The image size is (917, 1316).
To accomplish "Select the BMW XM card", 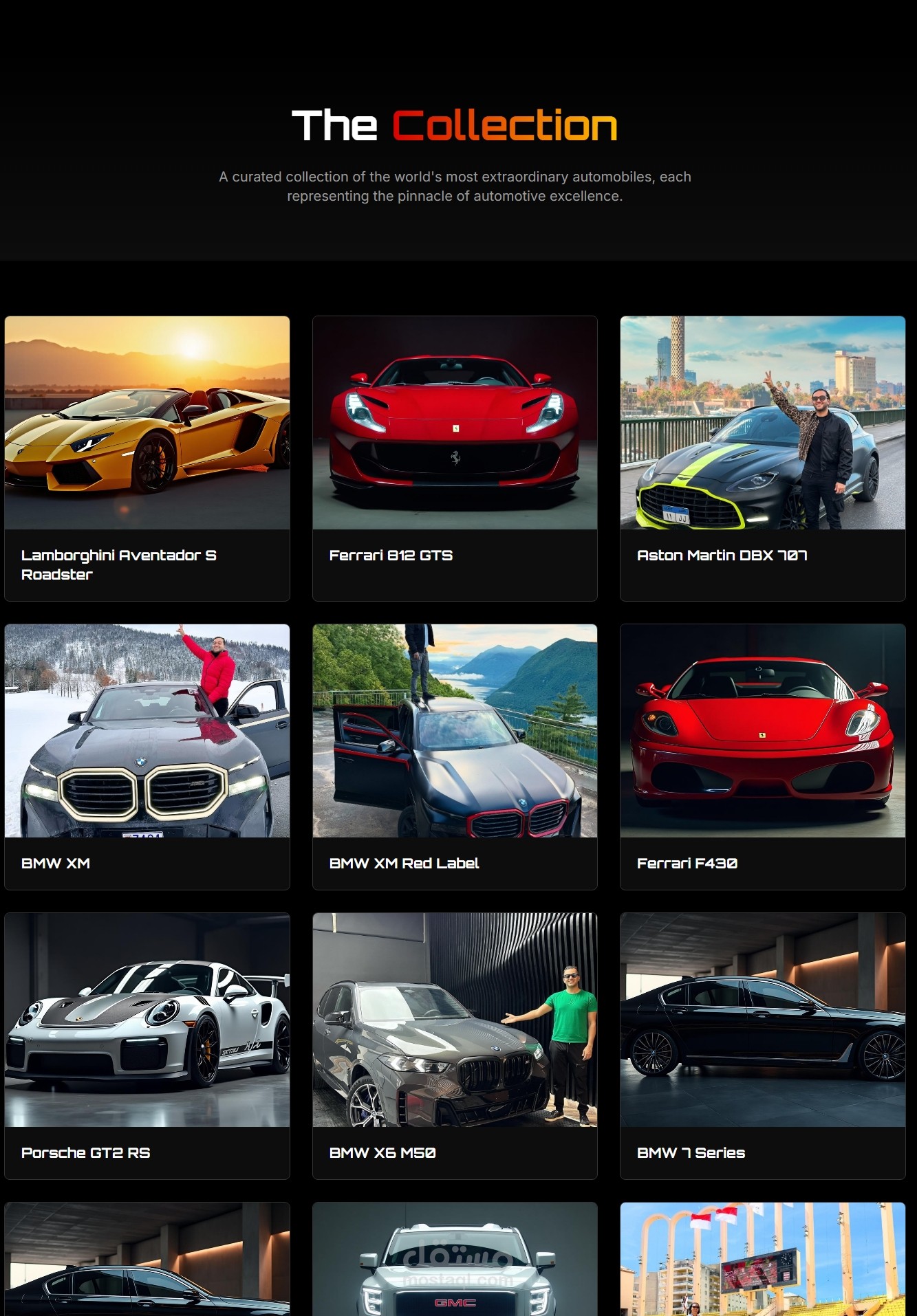I will [147, 757].
